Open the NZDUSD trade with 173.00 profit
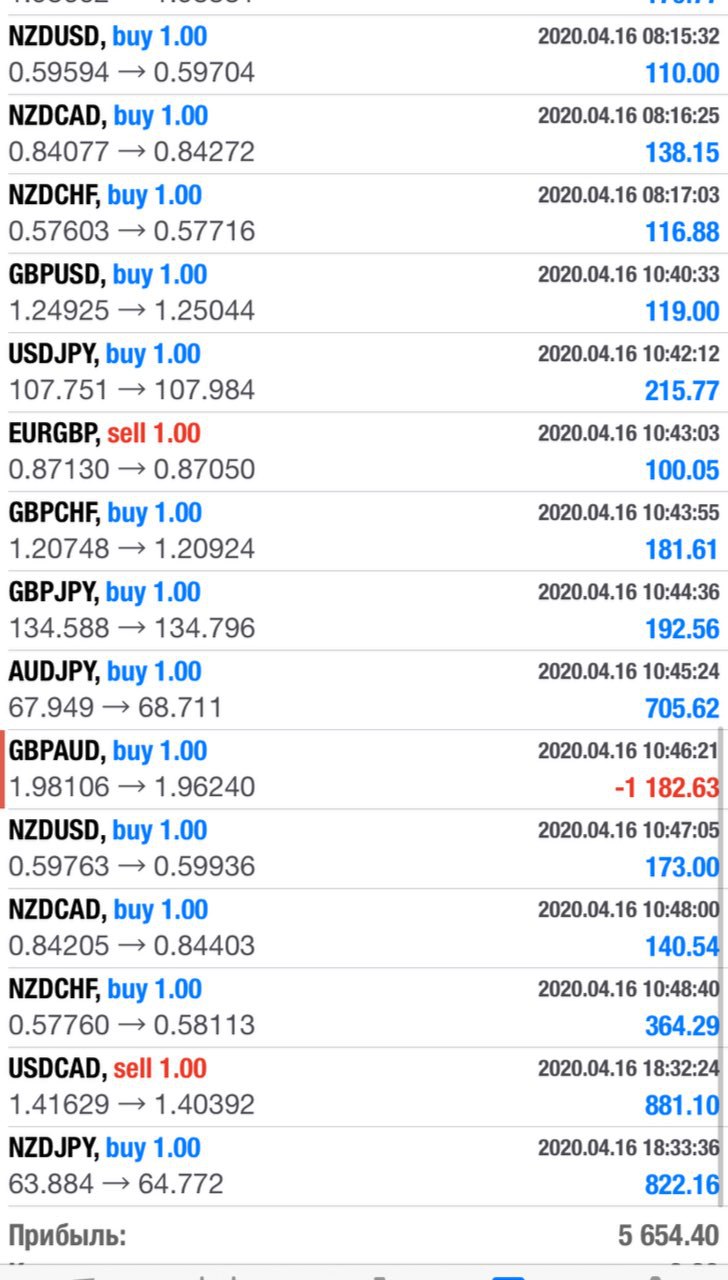Image resolution: width=728 pixels, height=1280 pixels. coord(364,849)
